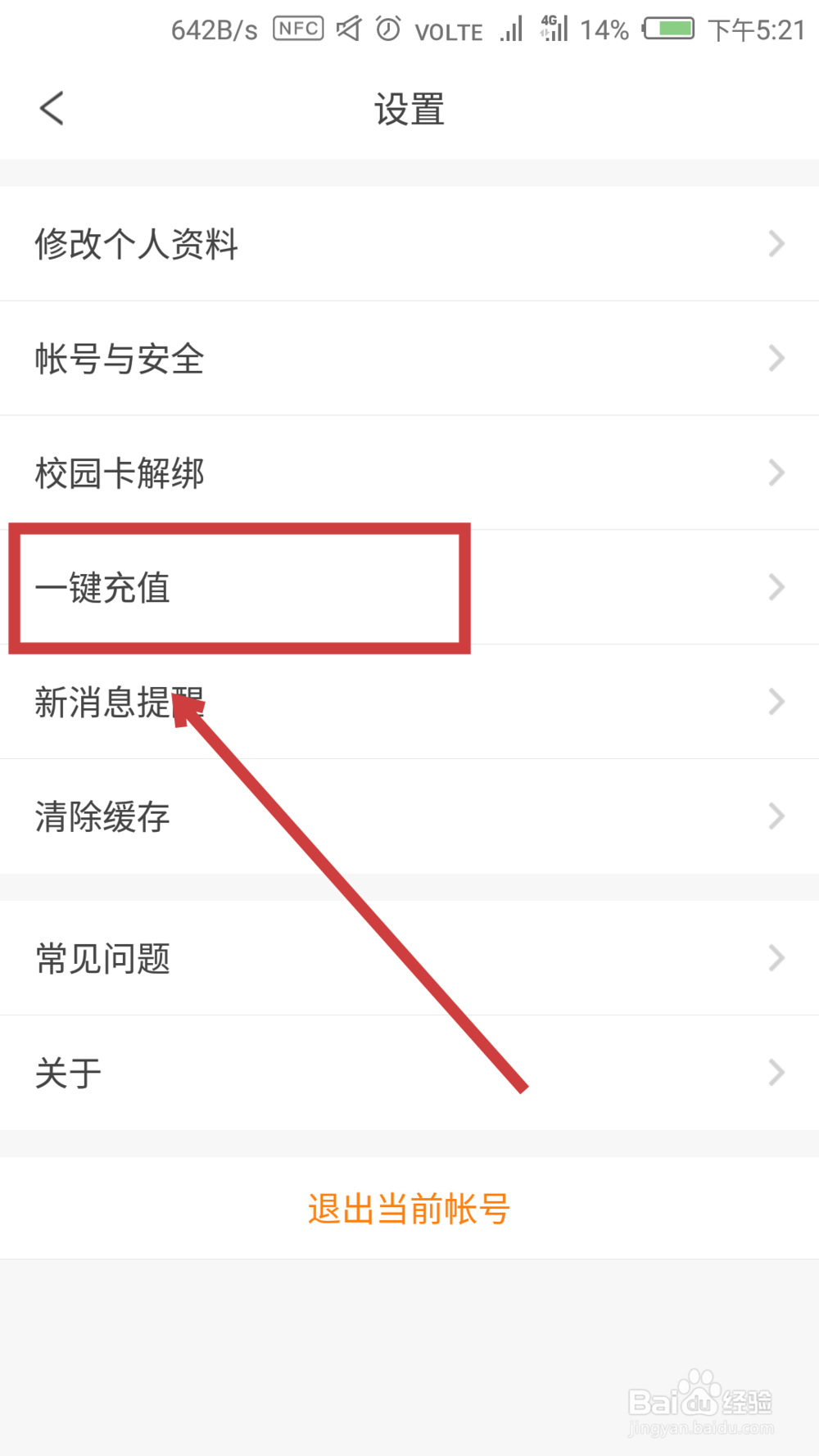
Task: Expand the 关于 row chevron
Action: click(776, 1072)
